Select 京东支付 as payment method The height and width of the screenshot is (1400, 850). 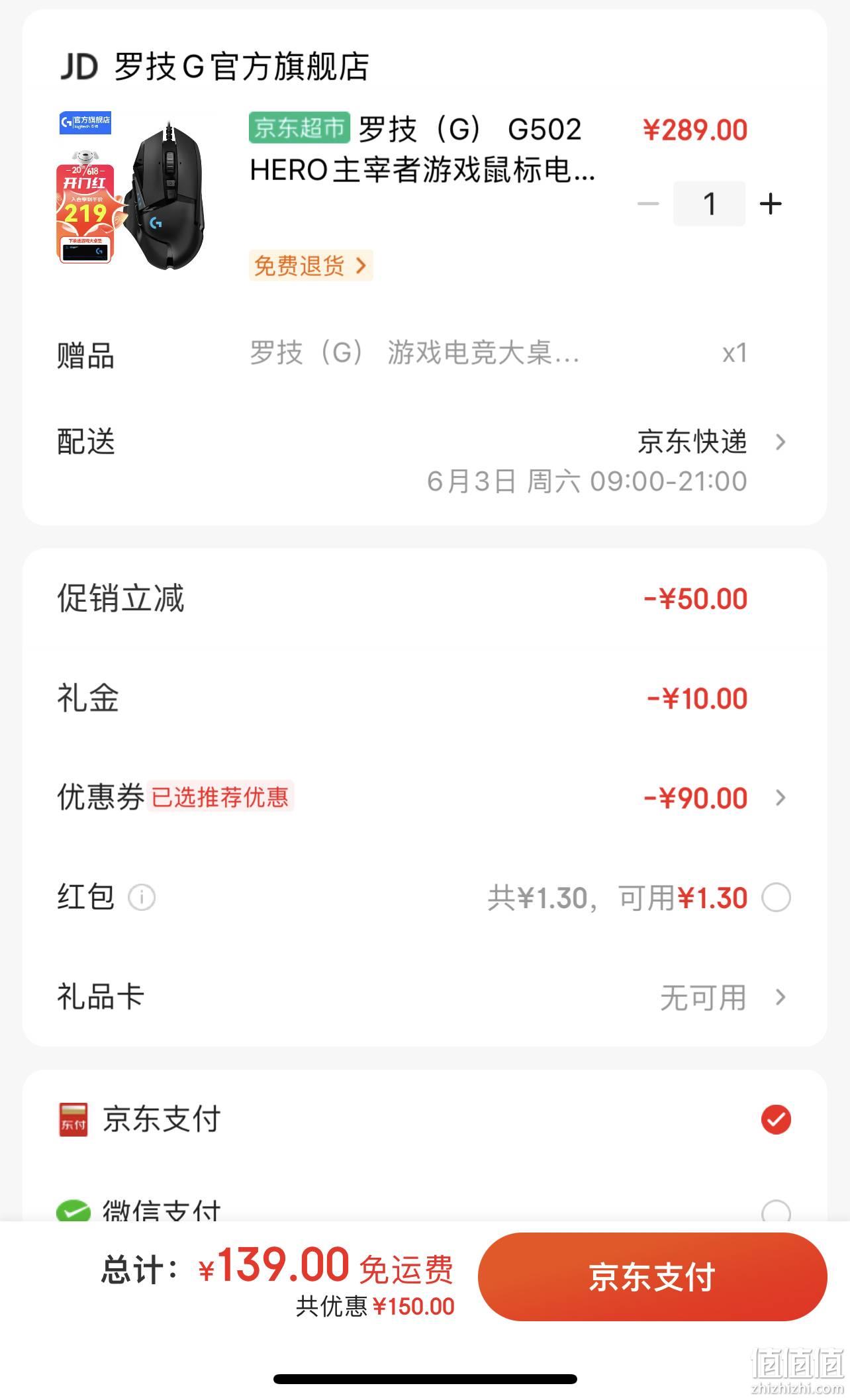point(424,1119)
